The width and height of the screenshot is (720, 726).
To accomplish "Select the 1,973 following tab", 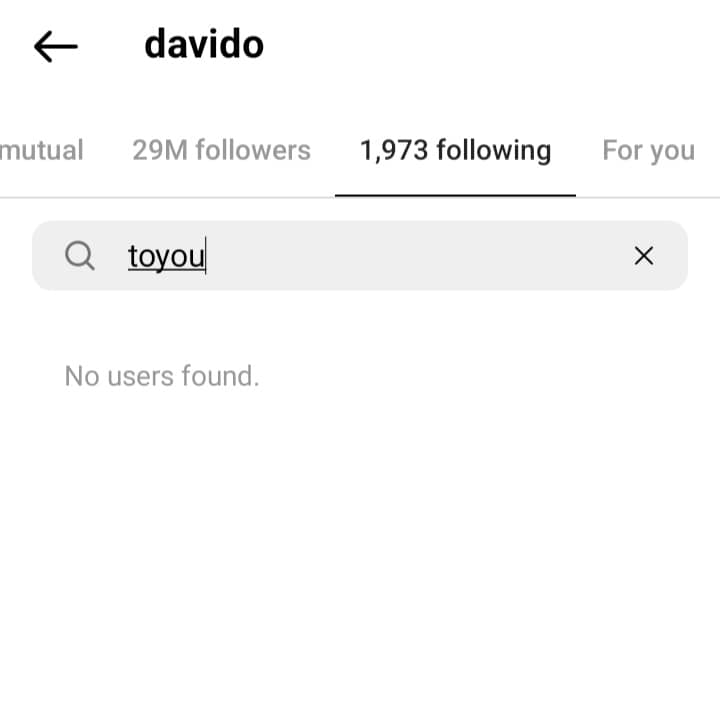I will [455, 151].
